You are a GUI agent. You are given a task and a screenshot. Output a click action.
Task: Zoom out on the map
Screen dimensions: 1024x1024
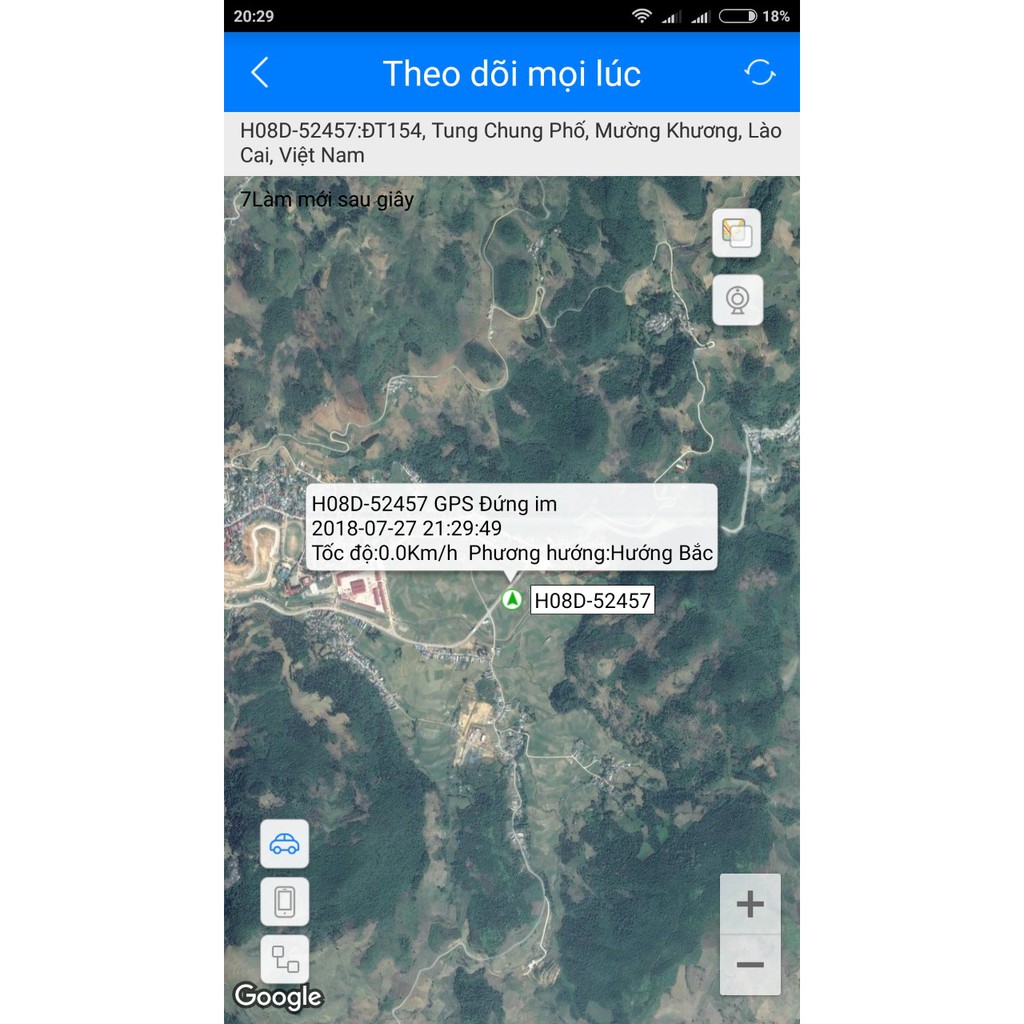pyautogui.click(x=750, y=965)
